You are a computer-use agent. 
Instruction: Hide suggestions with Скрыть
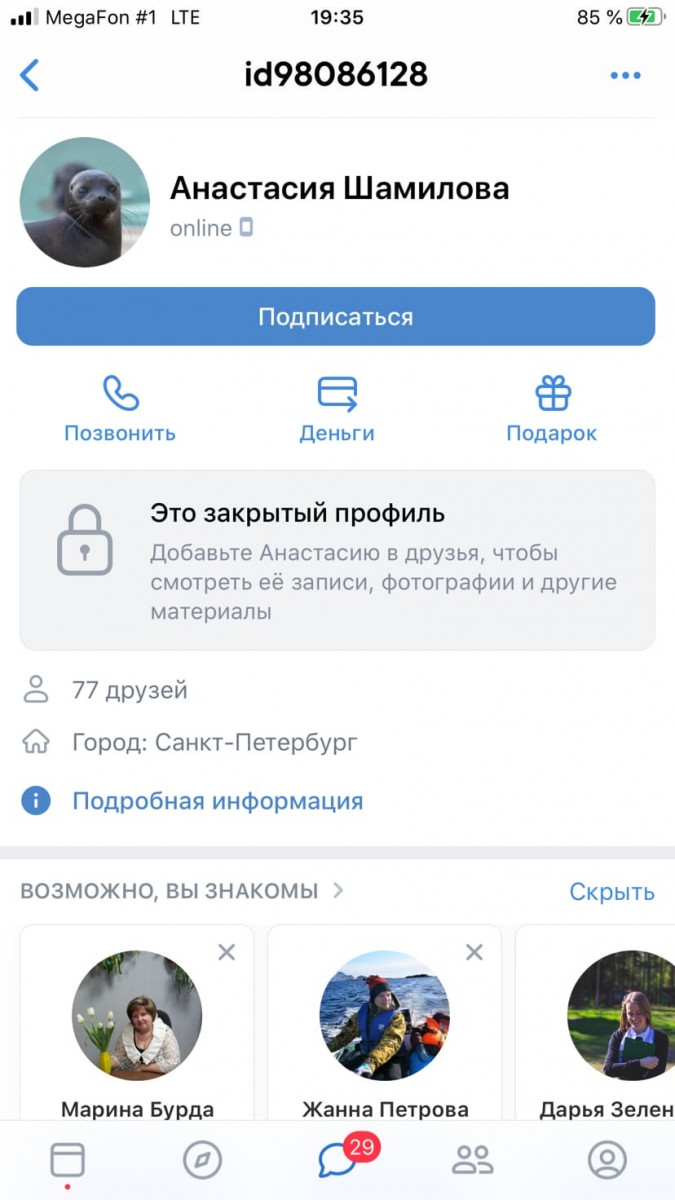click(612, 891)
